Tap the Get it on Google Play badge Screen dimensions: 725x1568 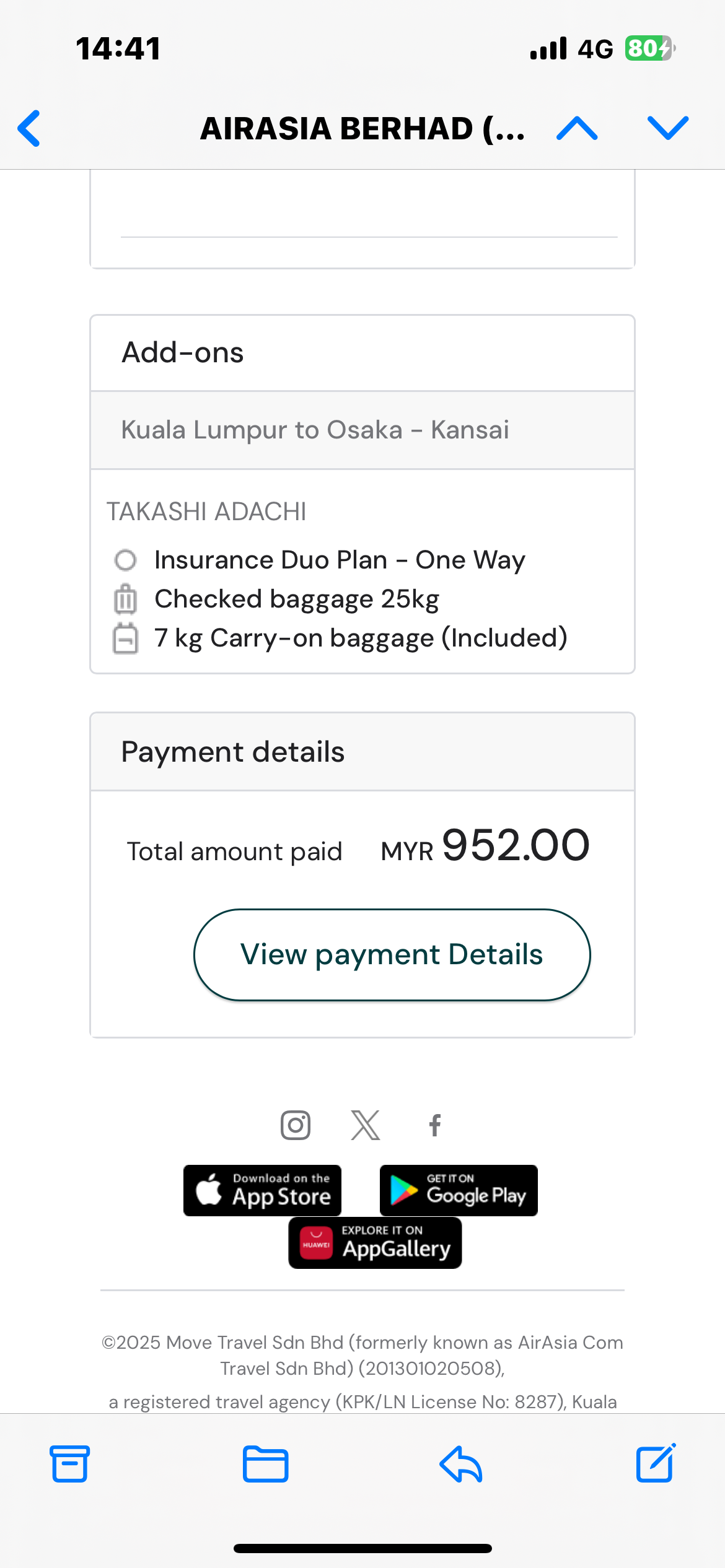tap(459, 1190)
